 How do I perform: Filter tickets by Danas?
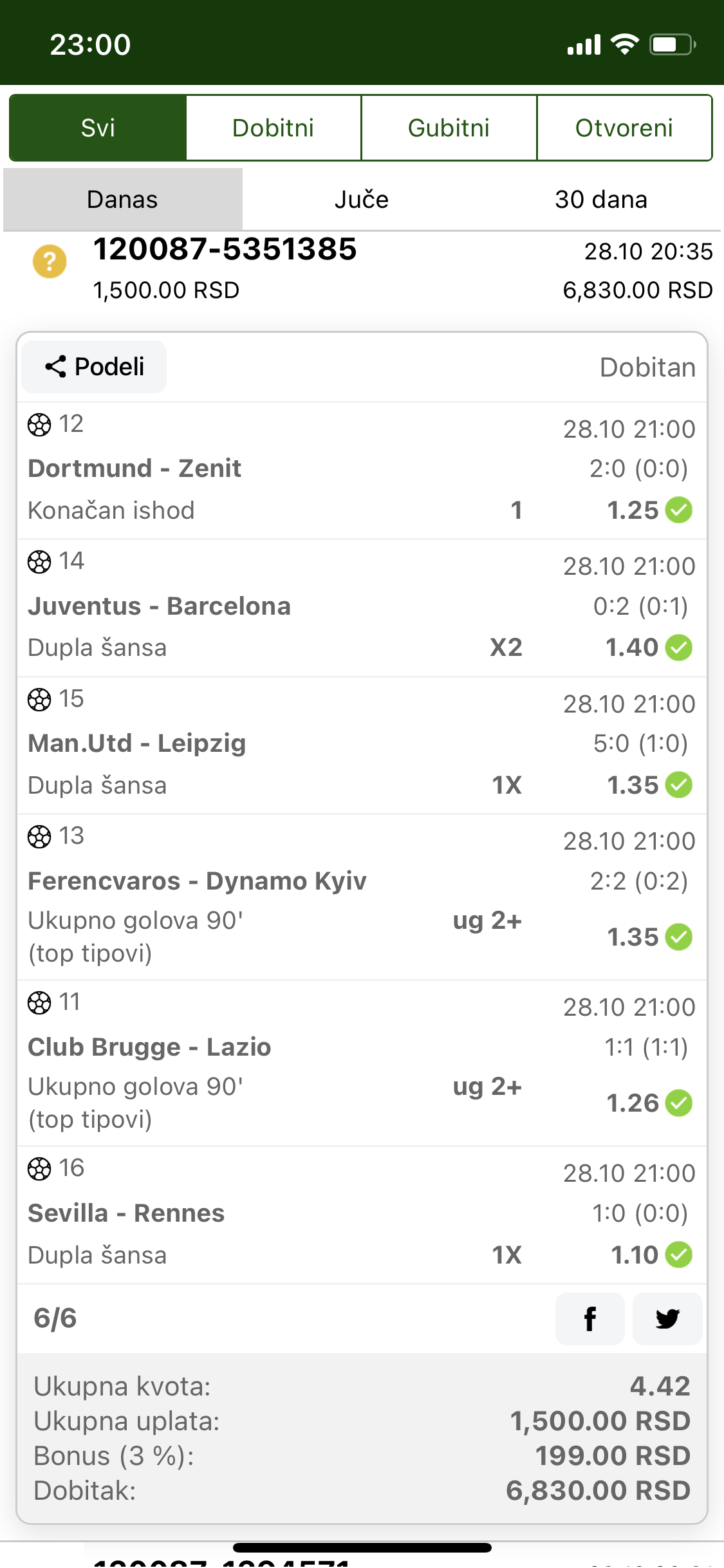(123, 200)
